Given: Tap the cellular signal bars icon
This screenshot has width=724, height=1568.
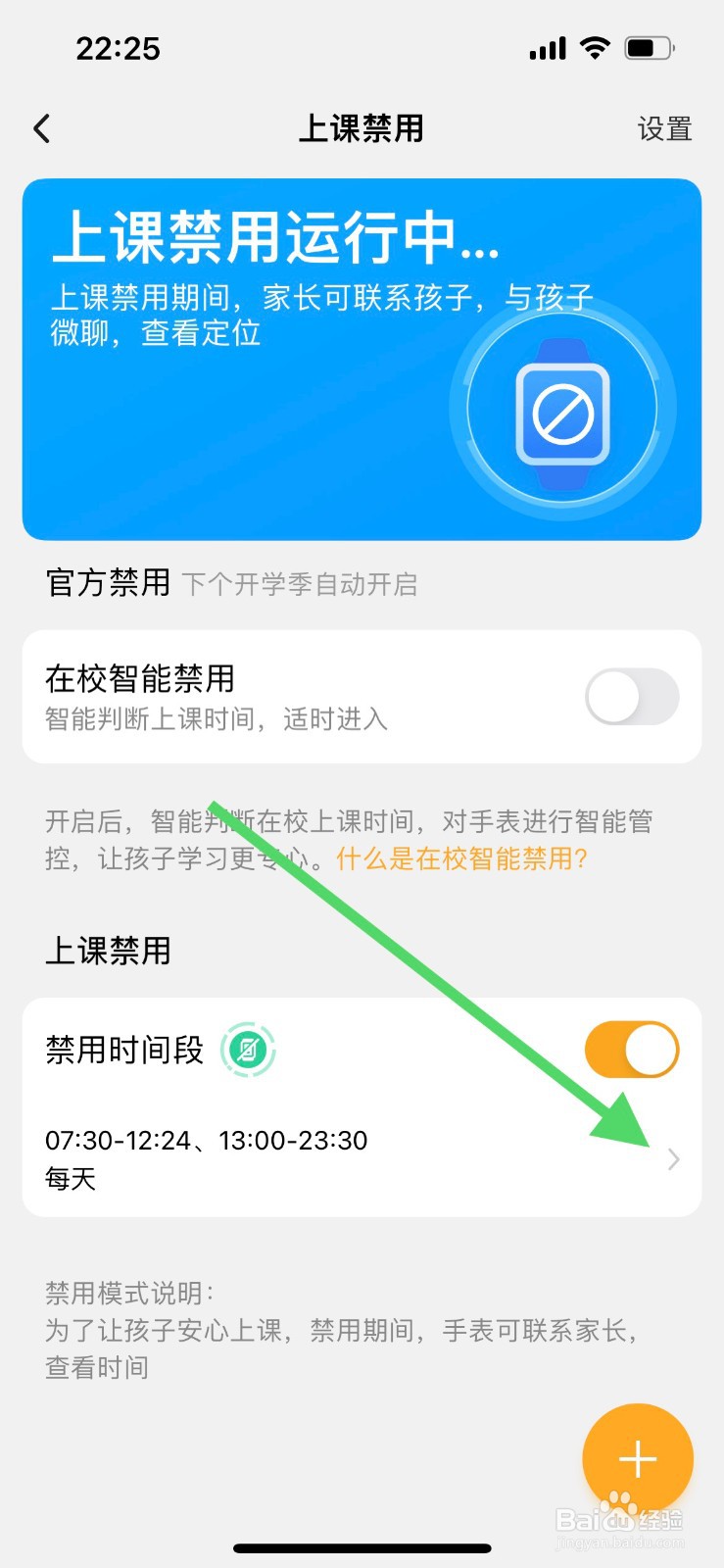Looking at the screenshot, I should tap(546, 46).
